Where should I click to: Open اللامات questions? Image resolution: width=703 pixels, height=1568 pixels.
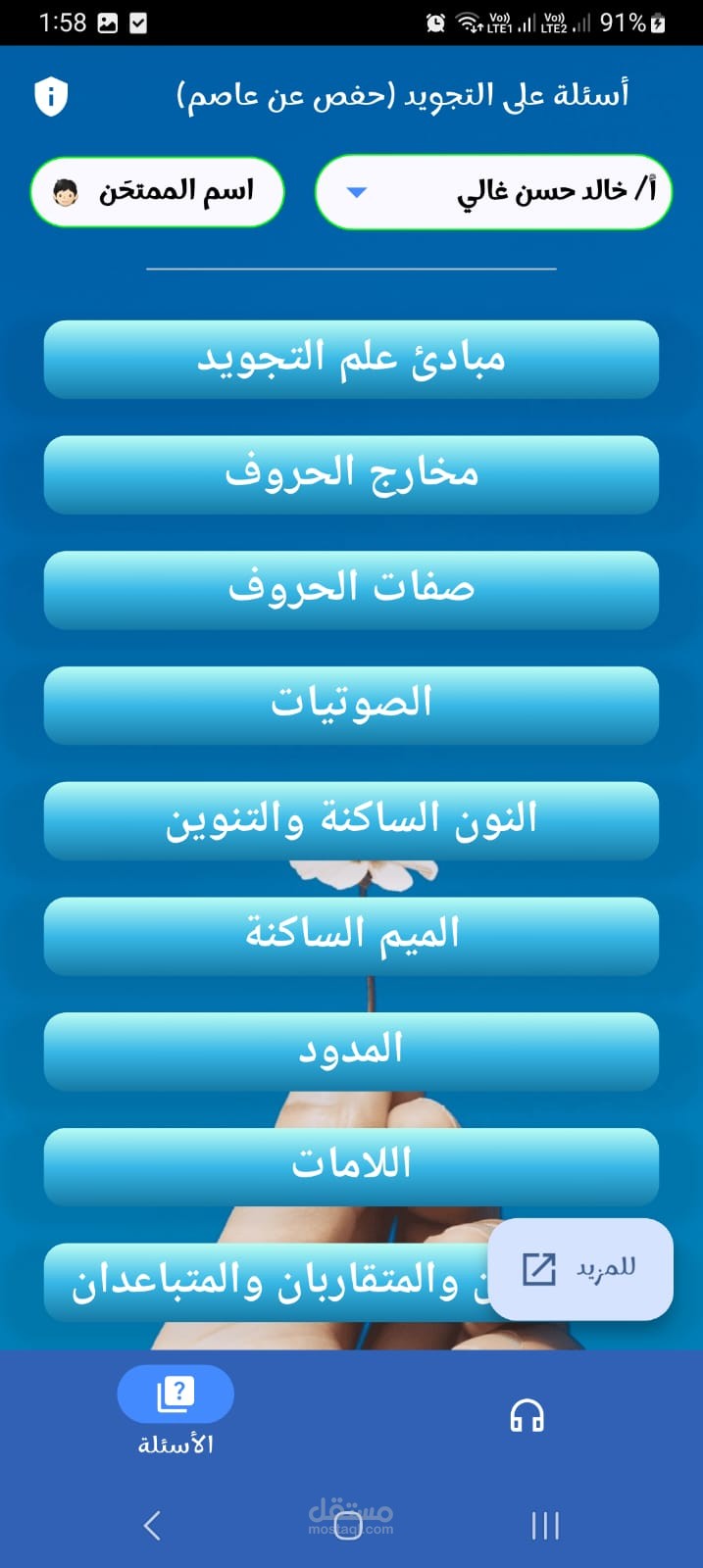351,1167
